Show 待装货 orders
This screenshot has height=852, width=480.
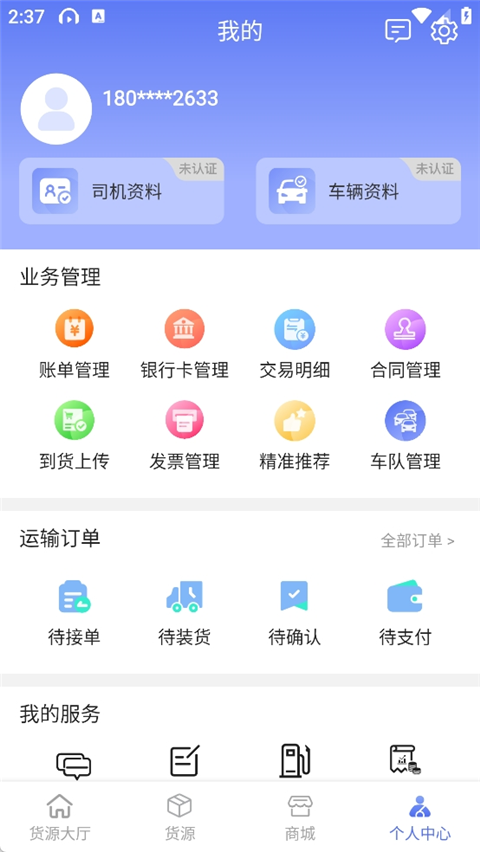point(184,613)
